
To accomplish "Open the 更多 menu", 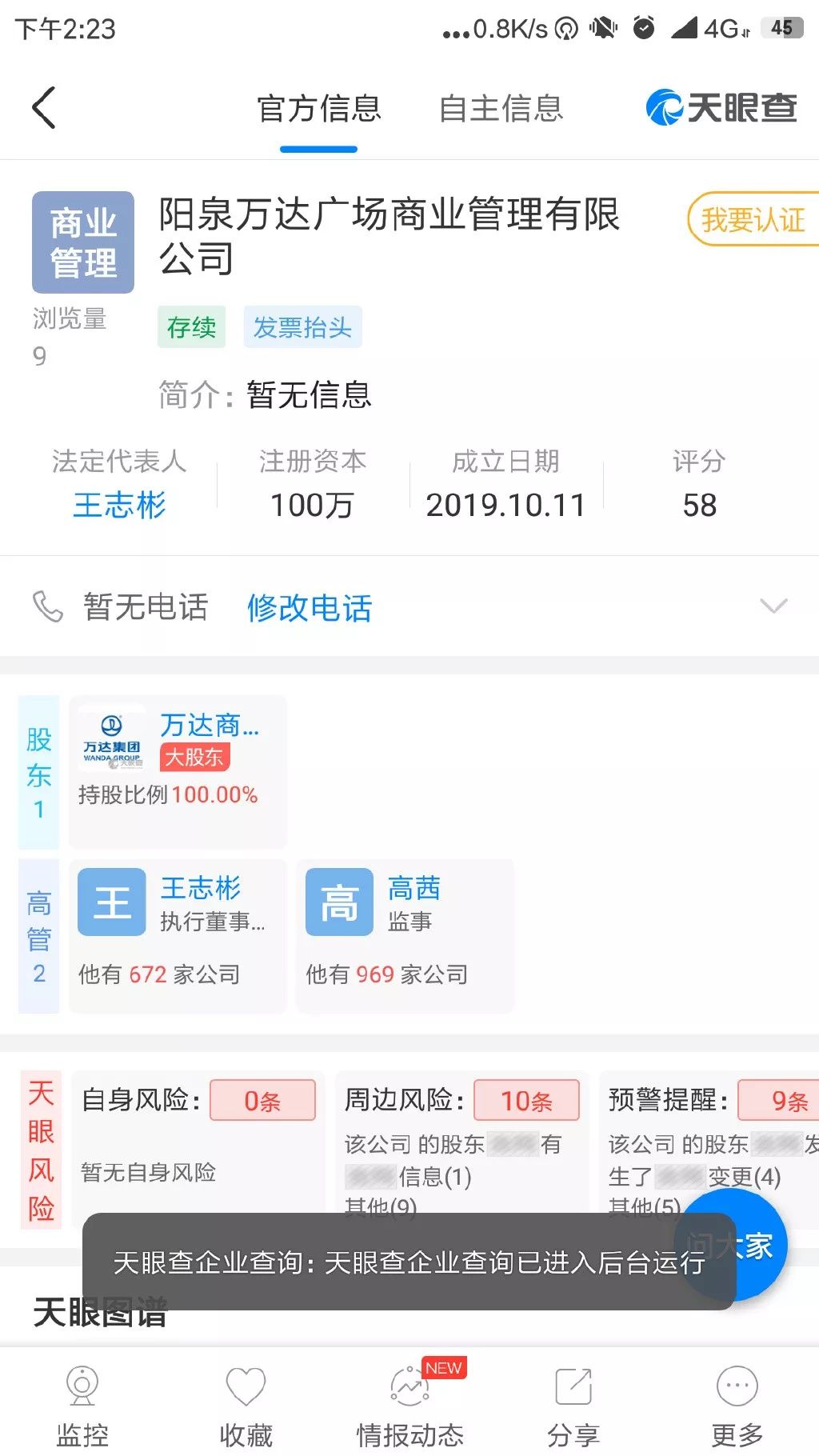I will 737,1406.
